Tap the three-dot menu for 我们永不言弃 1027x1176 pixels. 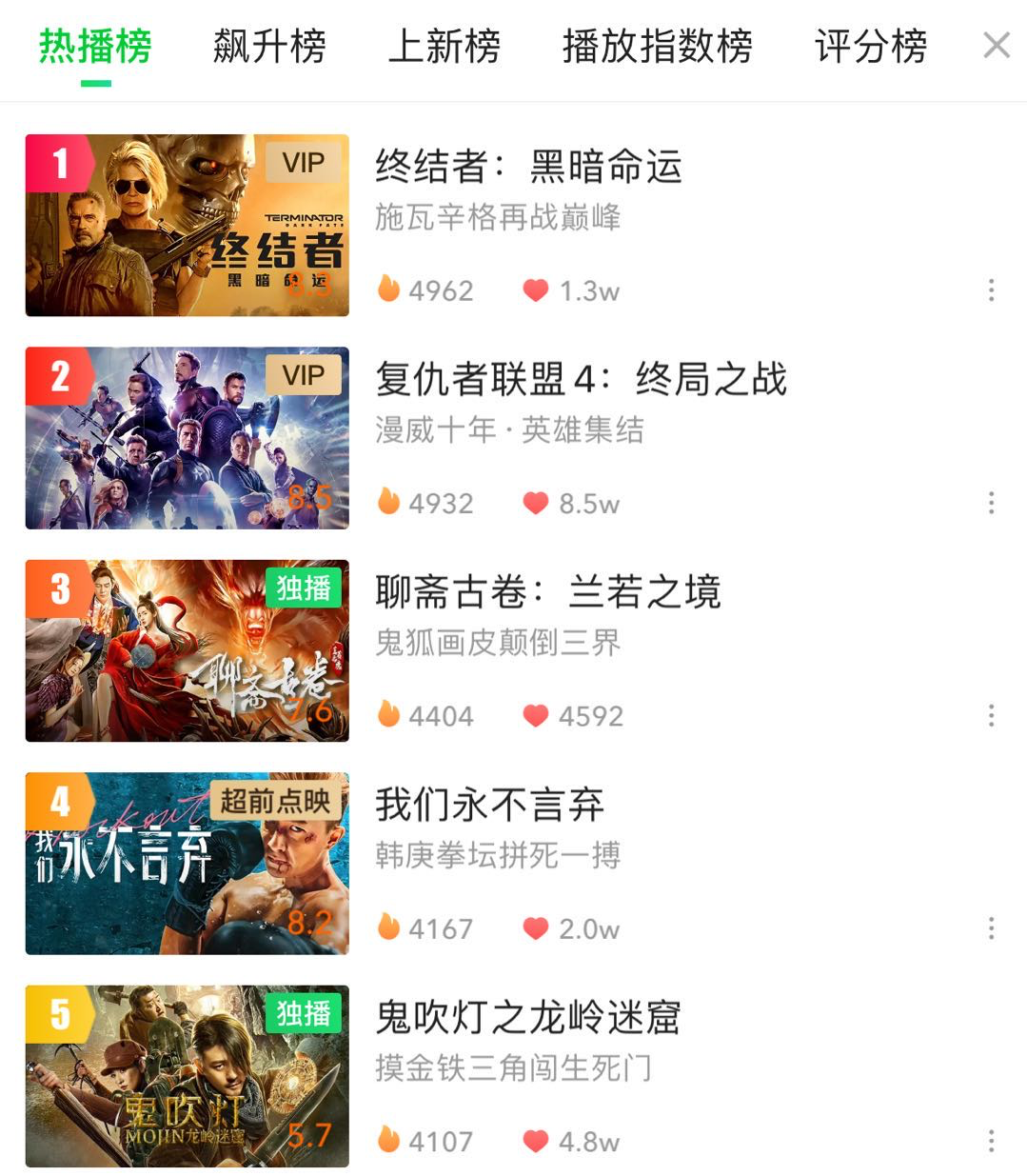pyautogui.click(x=991, y=928)
